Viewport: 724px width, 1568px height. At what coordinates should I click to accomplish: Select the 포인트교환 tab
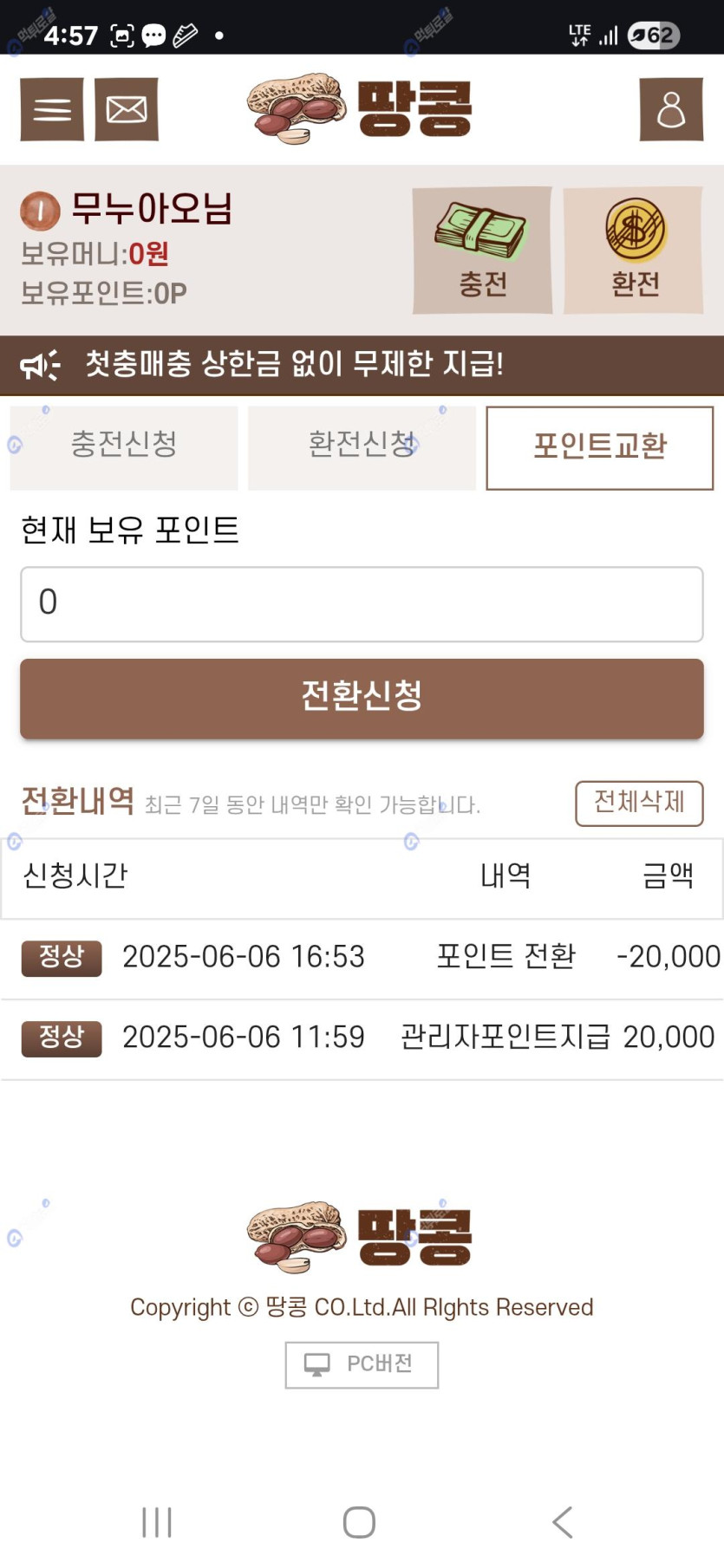point(600,448)
